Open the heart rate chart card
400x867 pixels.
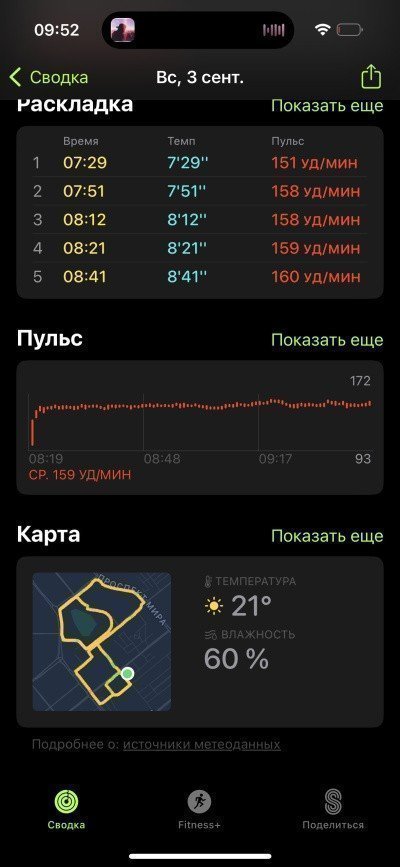click(200, 427)
